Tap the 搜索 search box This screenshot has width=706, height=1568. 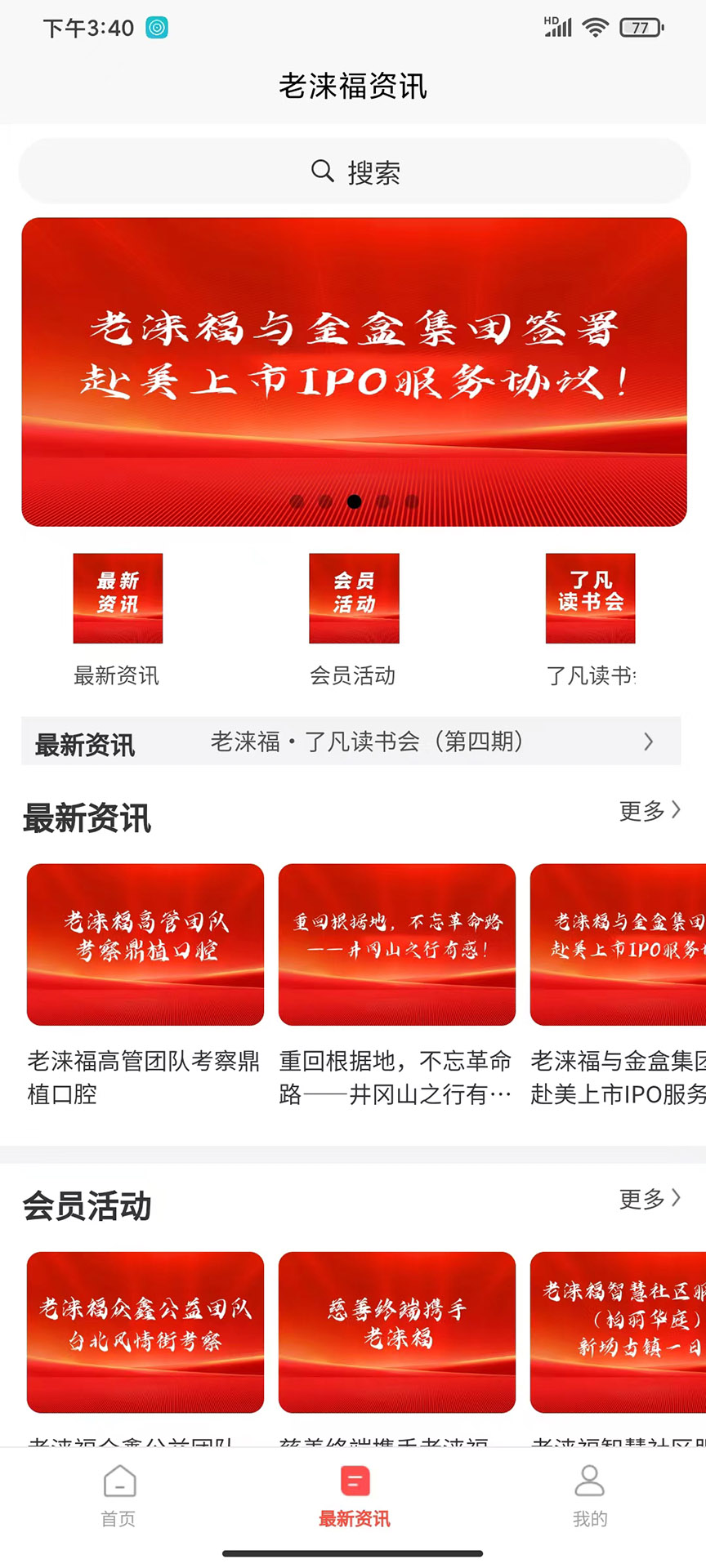coord(354,171)
